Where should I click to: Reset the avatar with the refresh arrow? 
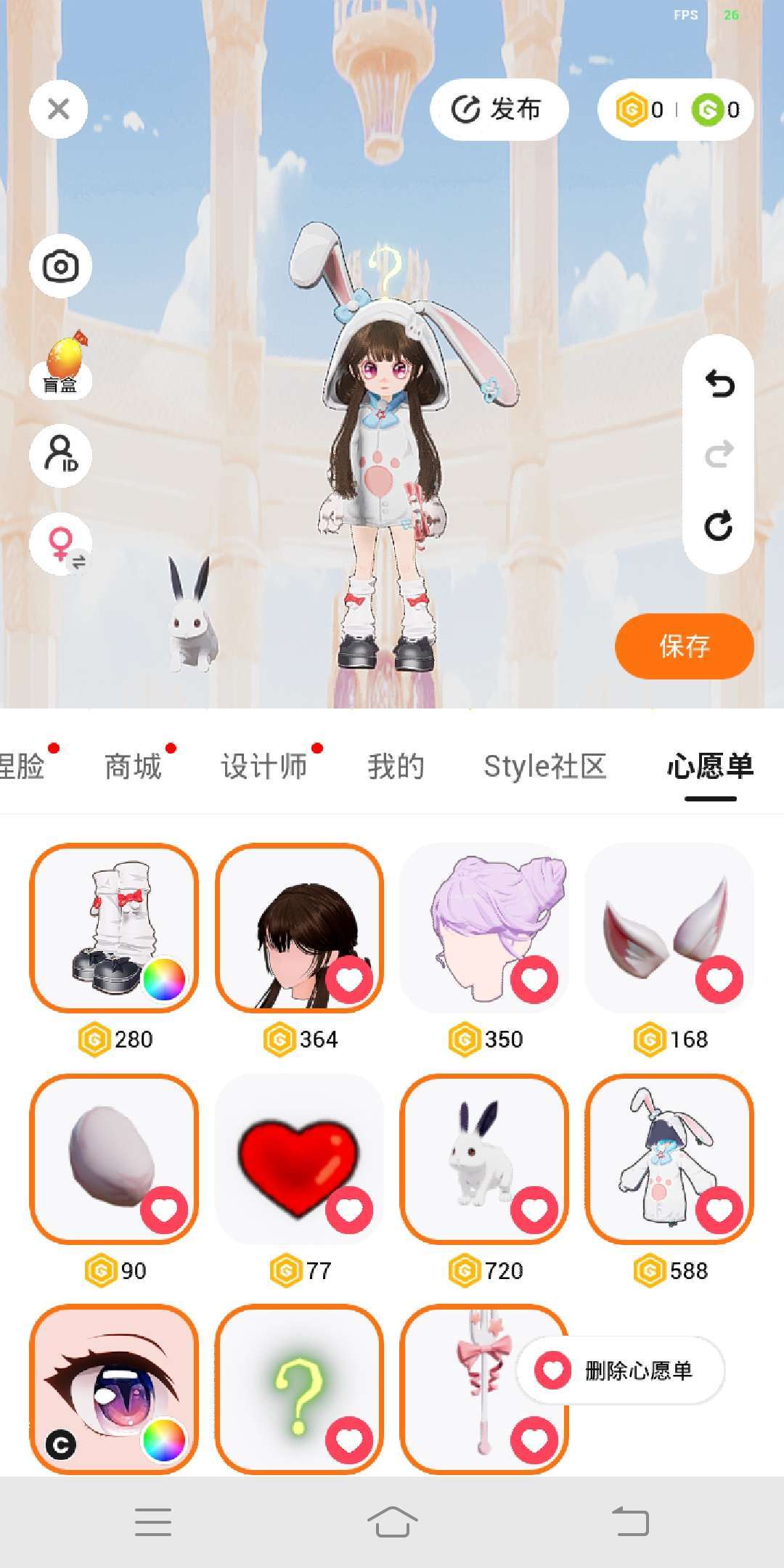click(x=719, y=526)
